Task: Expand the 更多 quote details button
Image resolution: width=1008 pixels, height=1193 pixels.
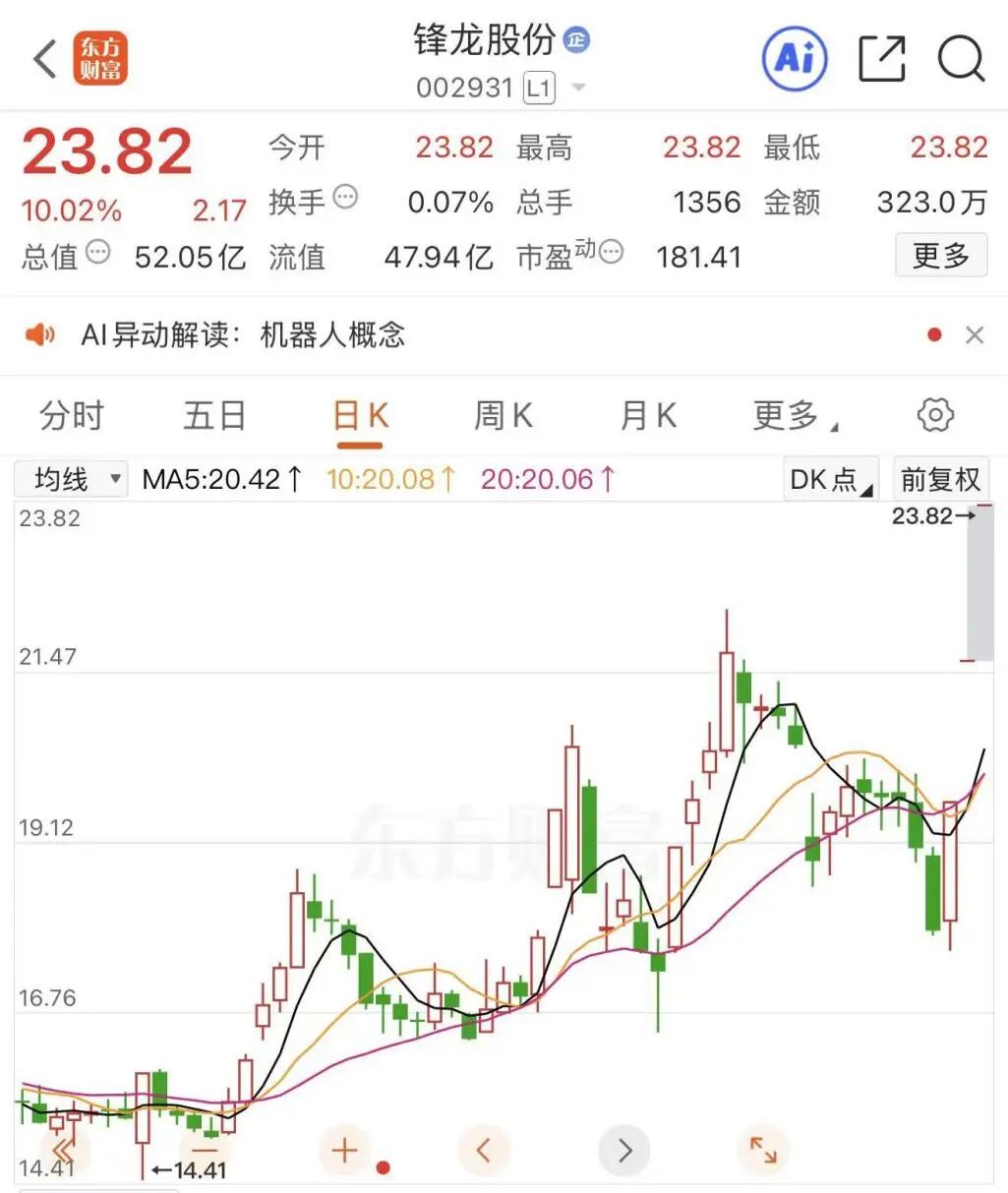Action: pyautogui.click(x=940, y=256)
